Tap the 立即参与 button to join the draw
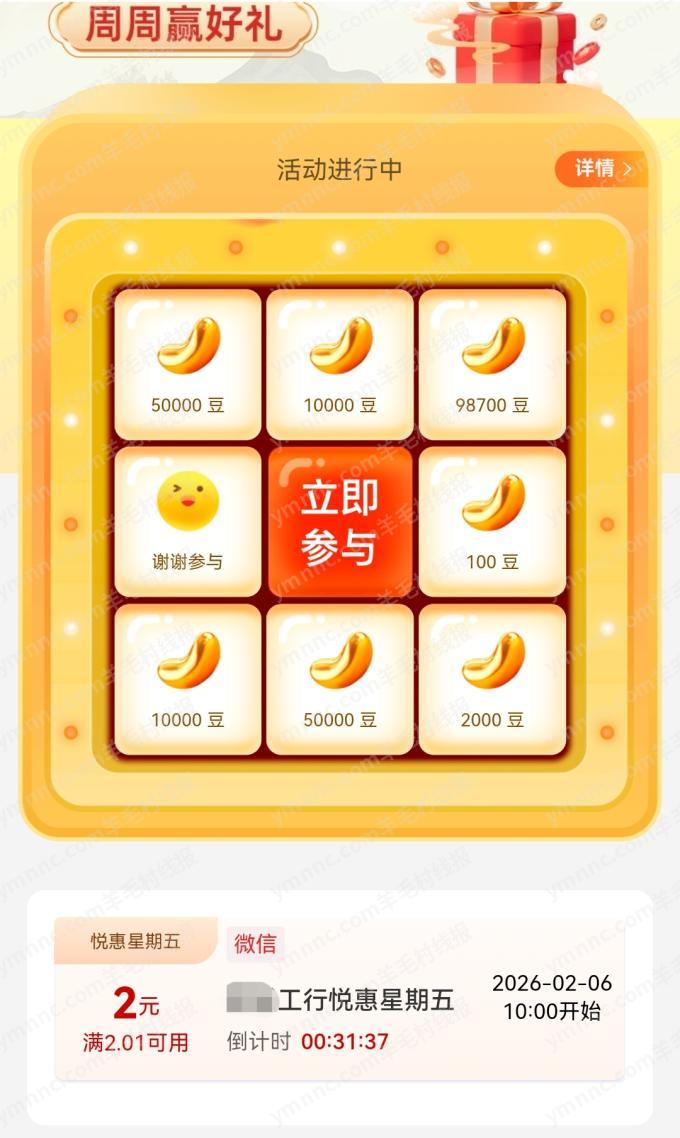The image size is (680, 1138). tap(340, 521)
